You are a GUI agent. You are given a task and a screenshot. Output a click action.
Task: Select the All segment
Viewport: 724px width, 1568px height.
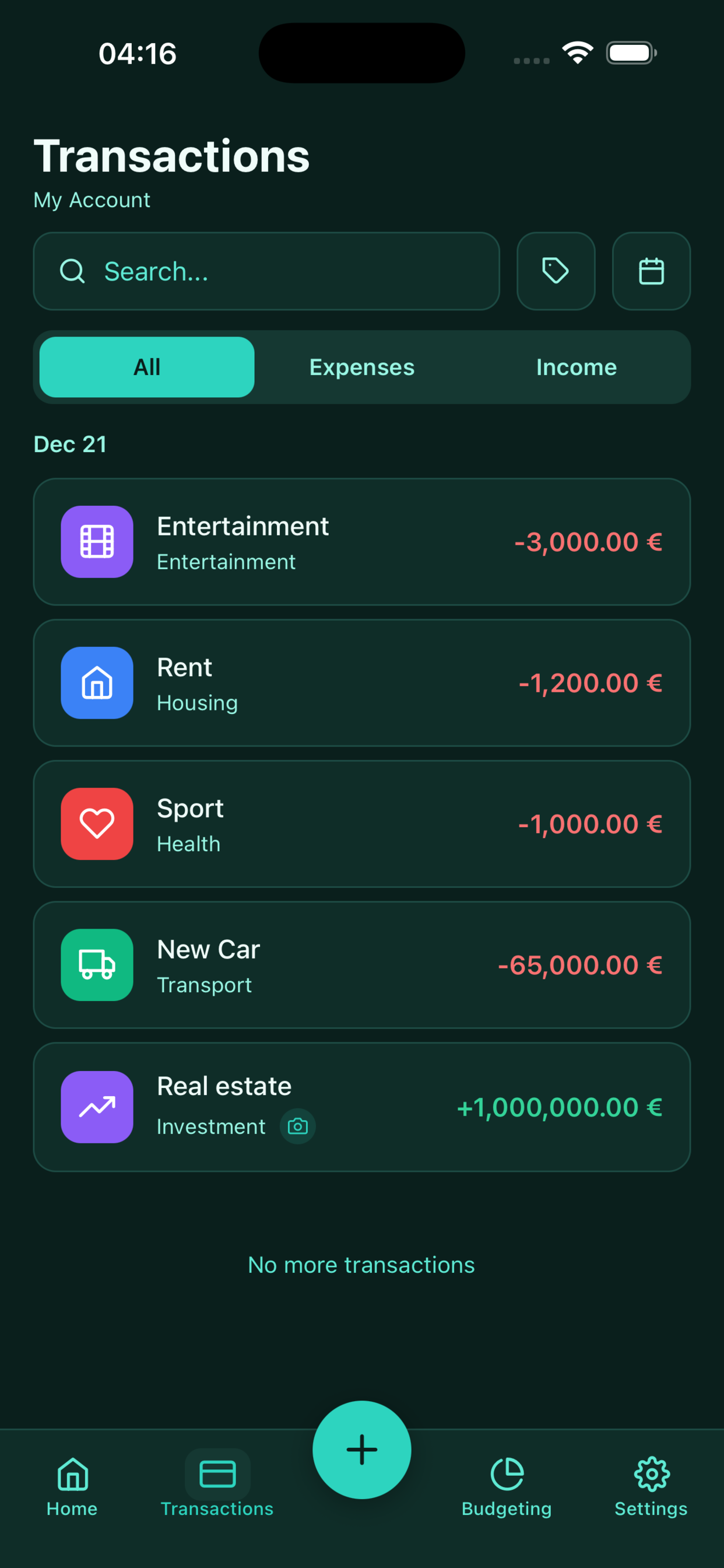(147, 367)
